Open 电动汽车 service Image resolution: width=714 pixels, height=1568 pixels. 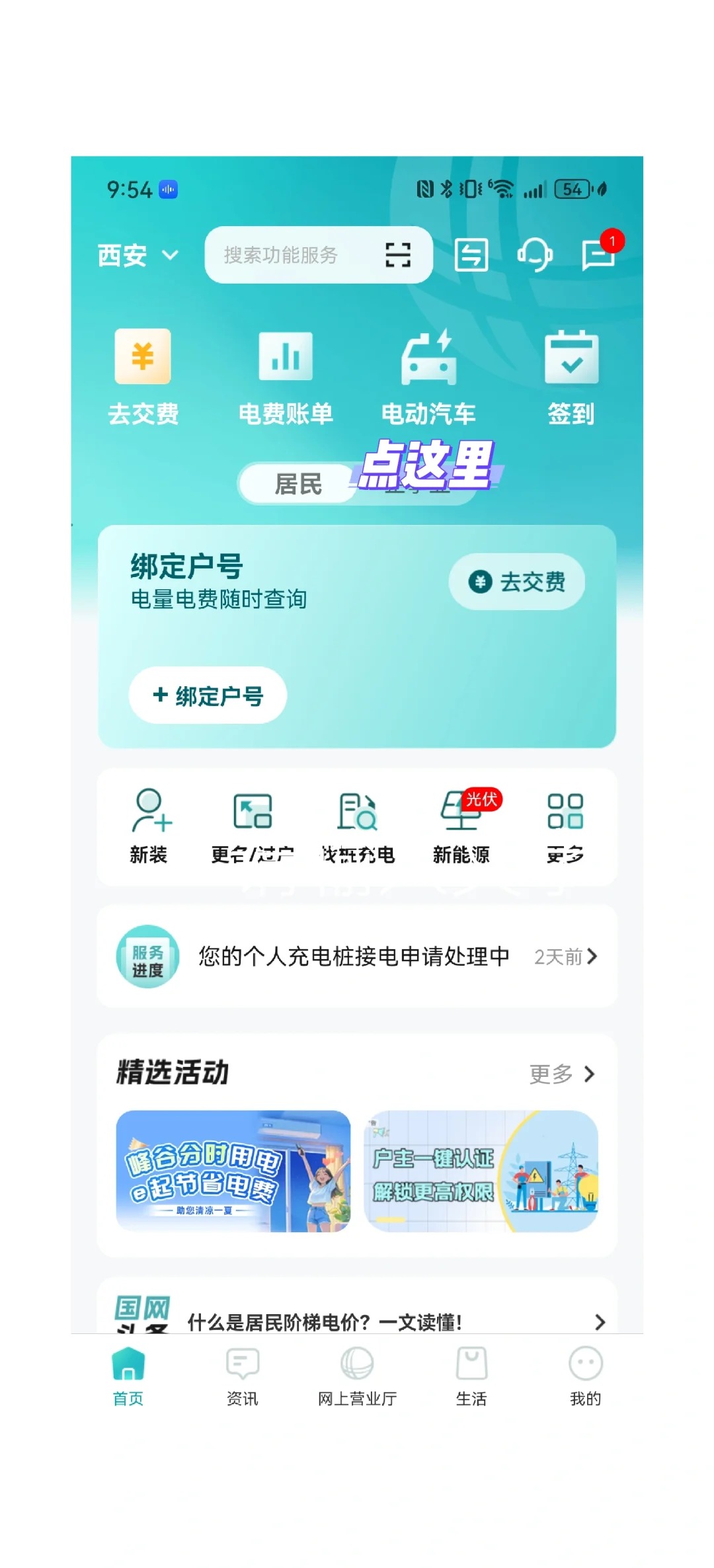point(428,377)
